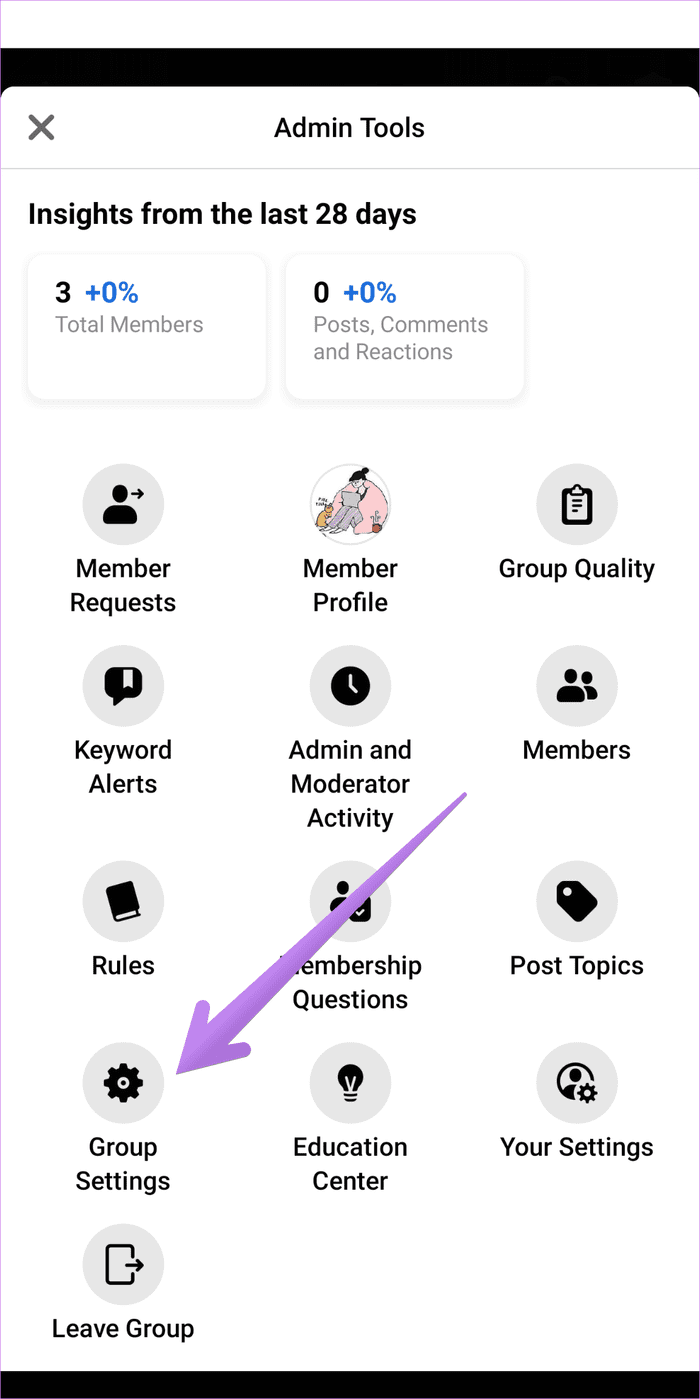The image size is (700, 1399).
Task: Open group Rules
Action: point(123,922)
